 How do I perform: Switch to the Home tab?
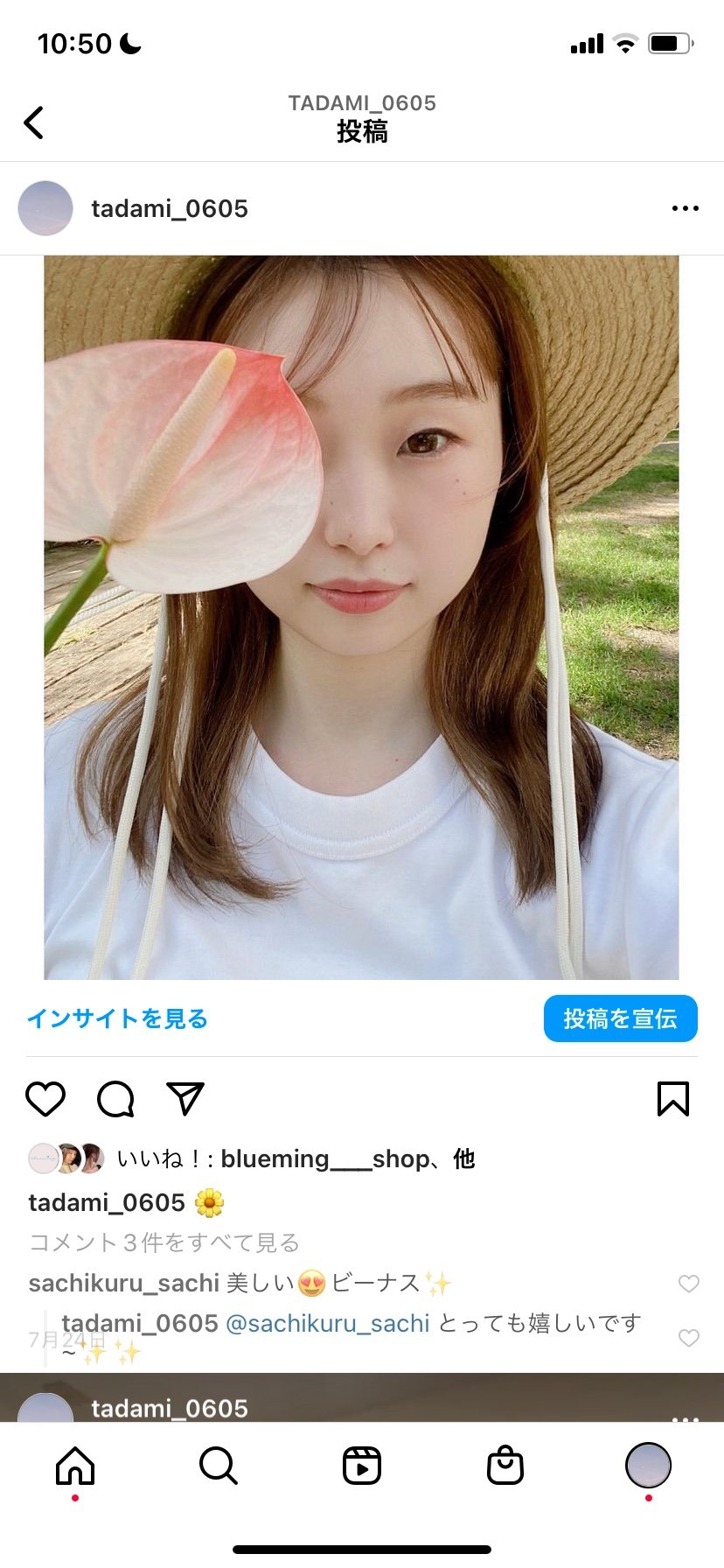coord(75,1466)
